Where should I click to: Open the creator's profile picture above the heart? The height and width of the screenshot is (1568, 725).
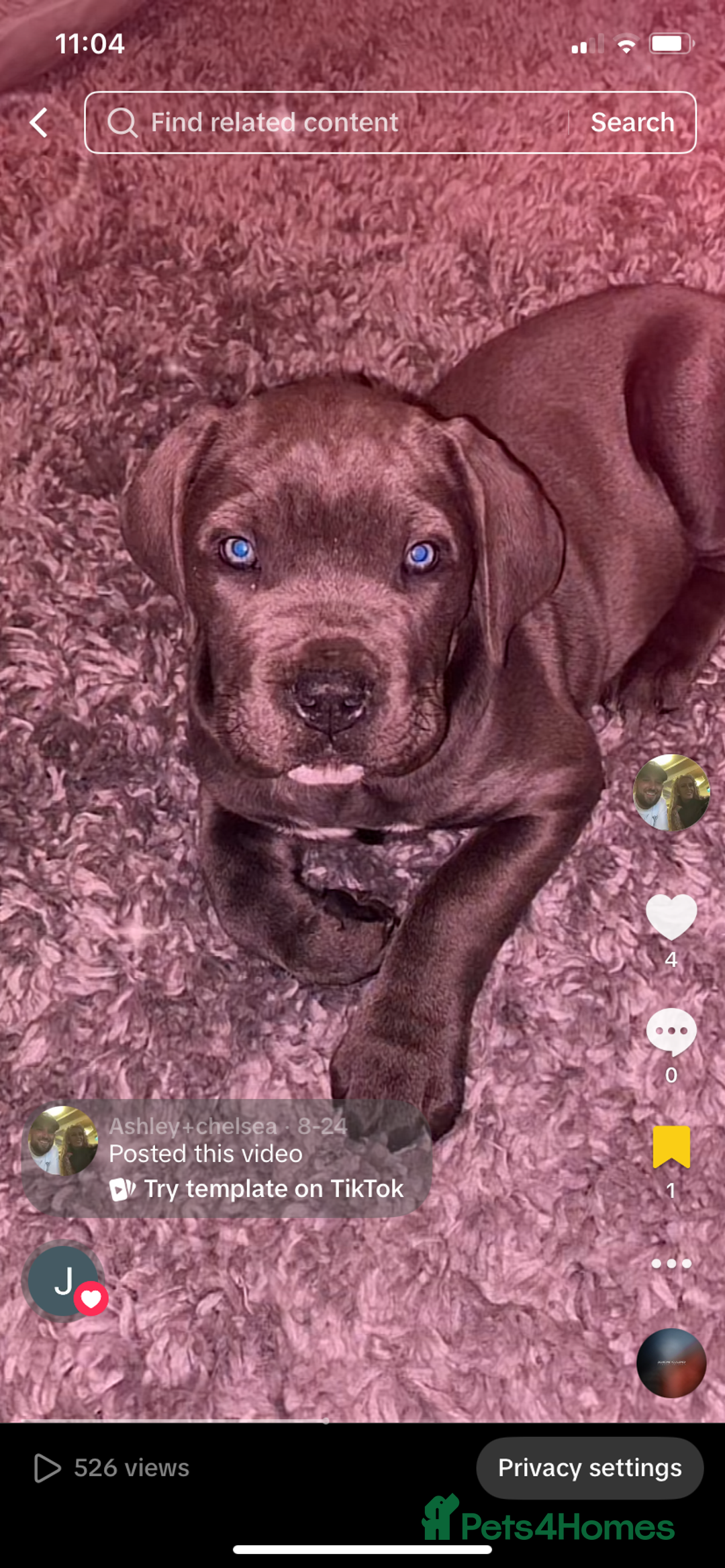[x=671, y=792]
